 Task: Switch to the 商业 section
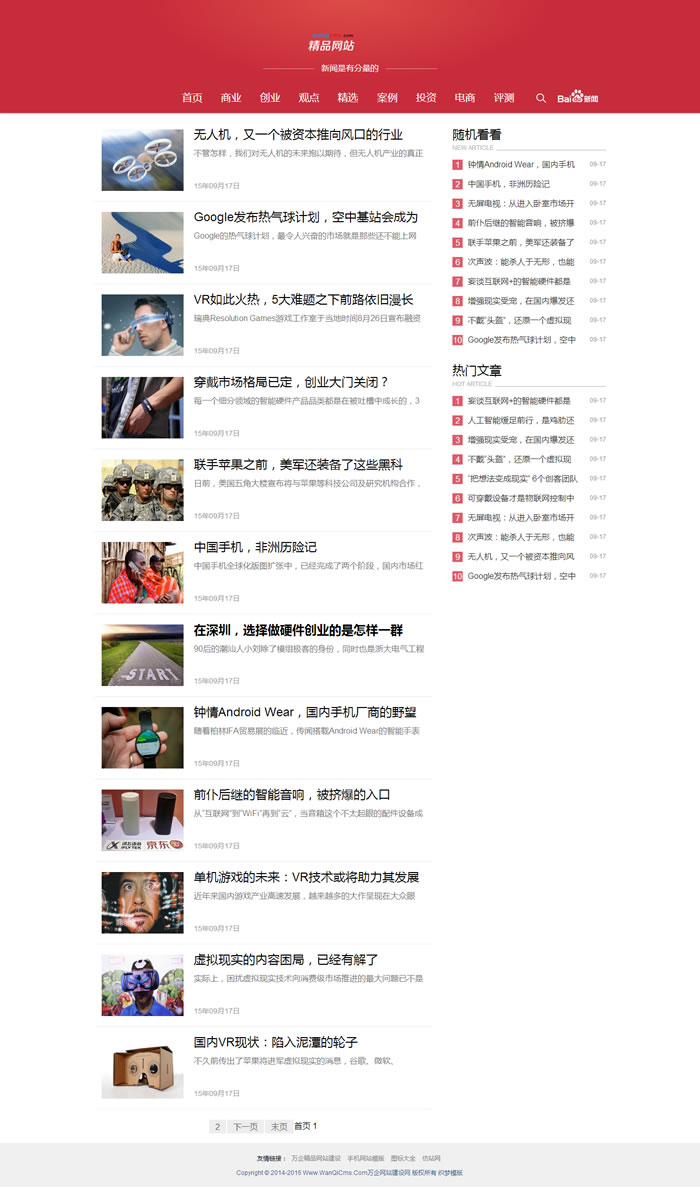[231, 98]
